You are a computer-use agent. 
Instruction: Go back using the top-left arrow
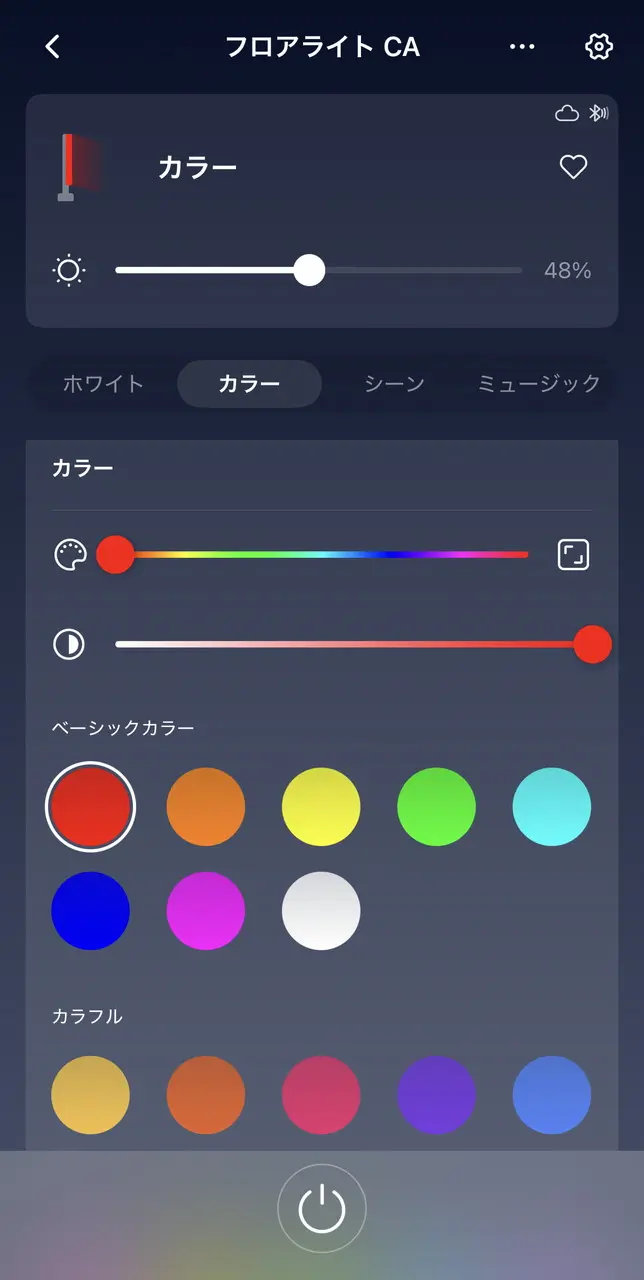53,47
